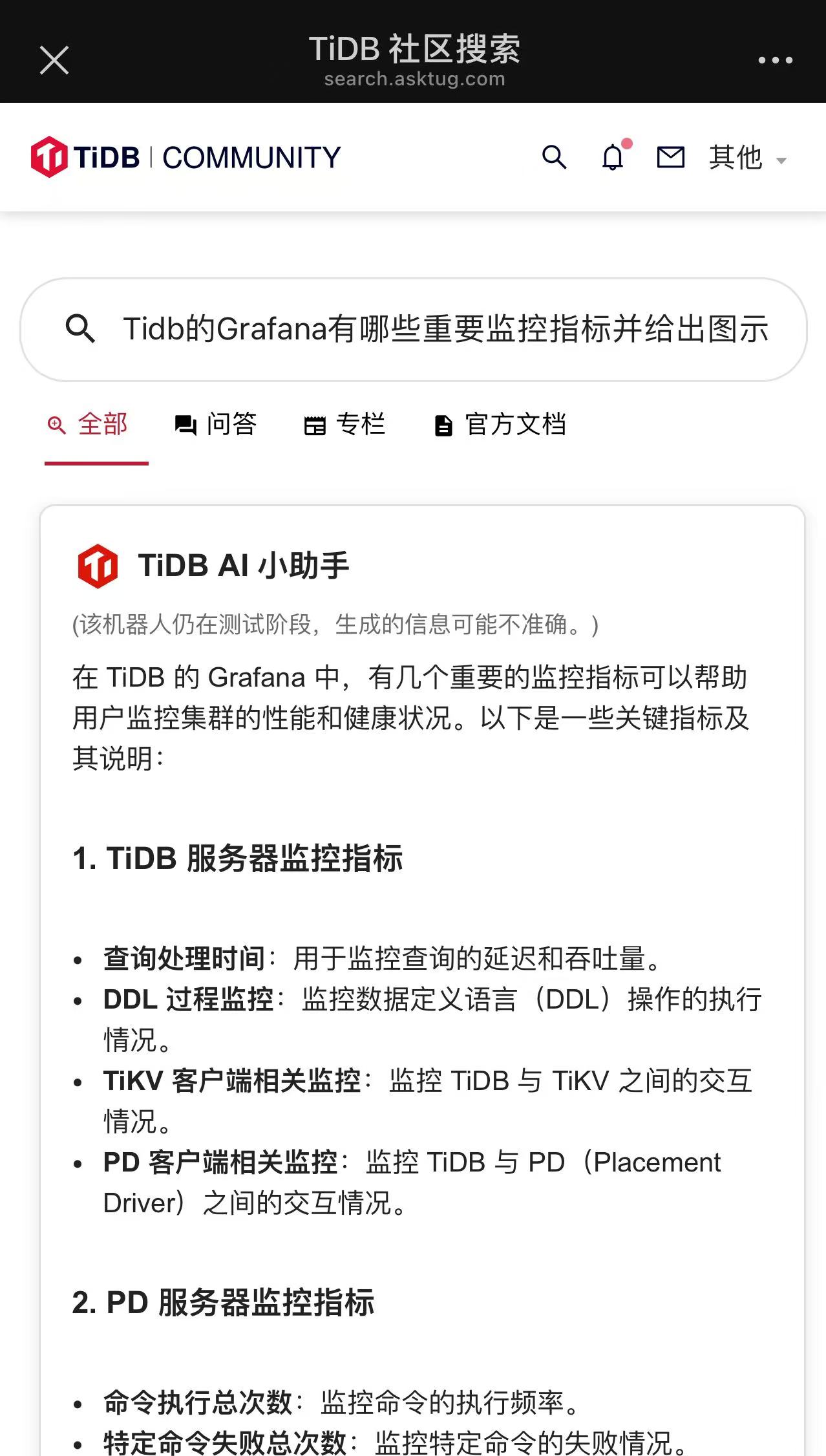
Task: Switch to the 专栏 tab
Action: click(345, 425)
